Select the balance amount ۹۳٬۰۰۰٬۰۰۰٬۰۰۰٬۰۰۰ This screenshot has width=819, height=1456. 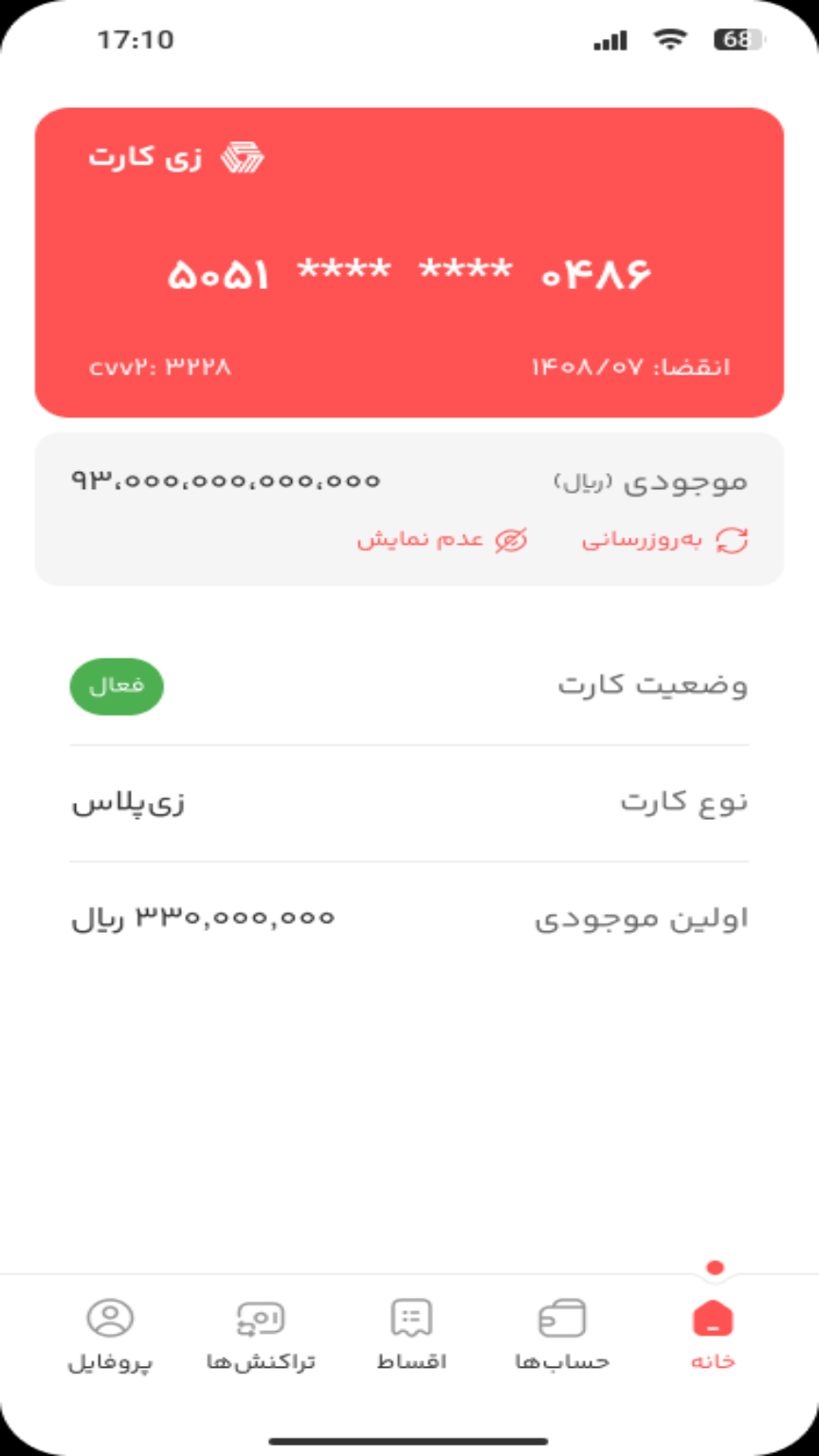227,480
